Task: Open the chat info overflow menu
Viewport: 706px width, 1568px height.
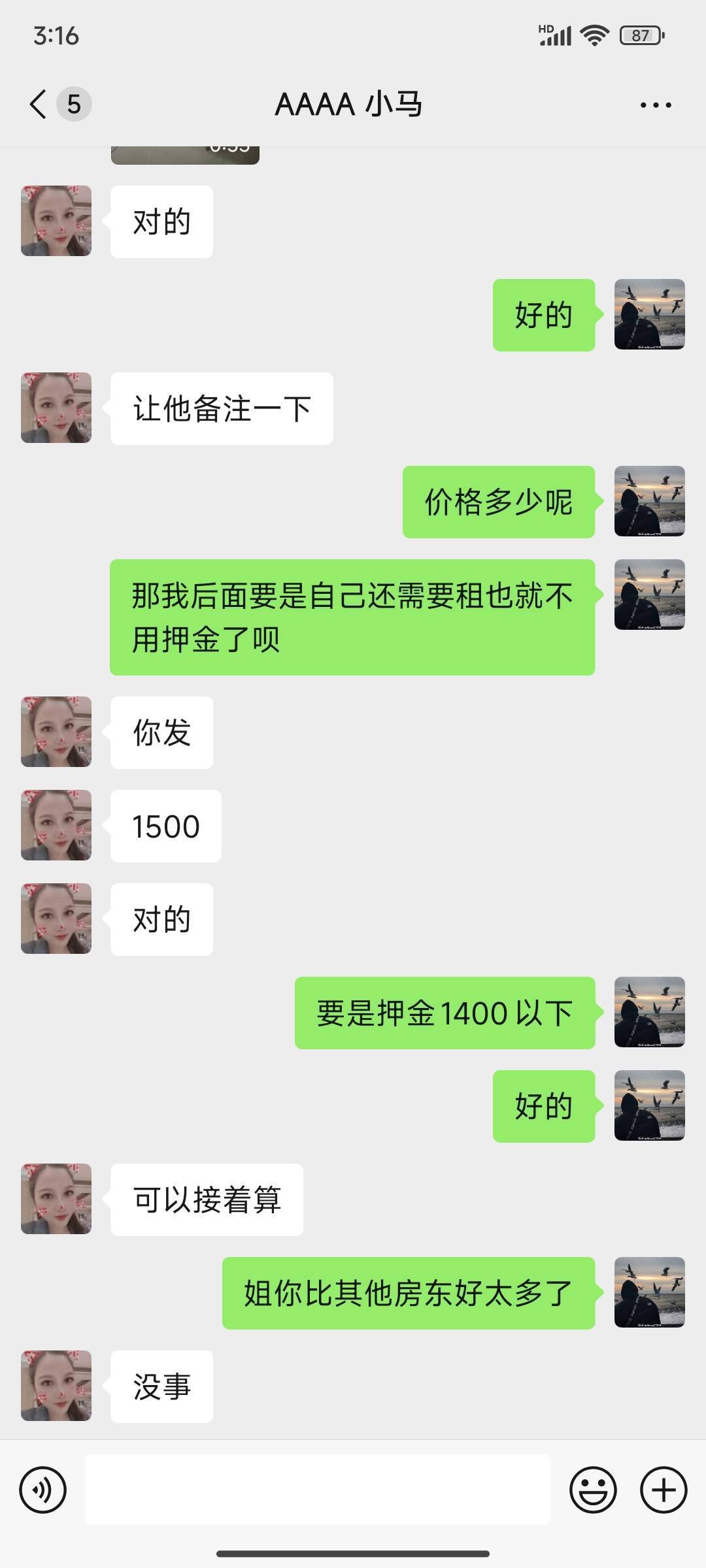Action: pyautogui.click(x=656, y=105)
